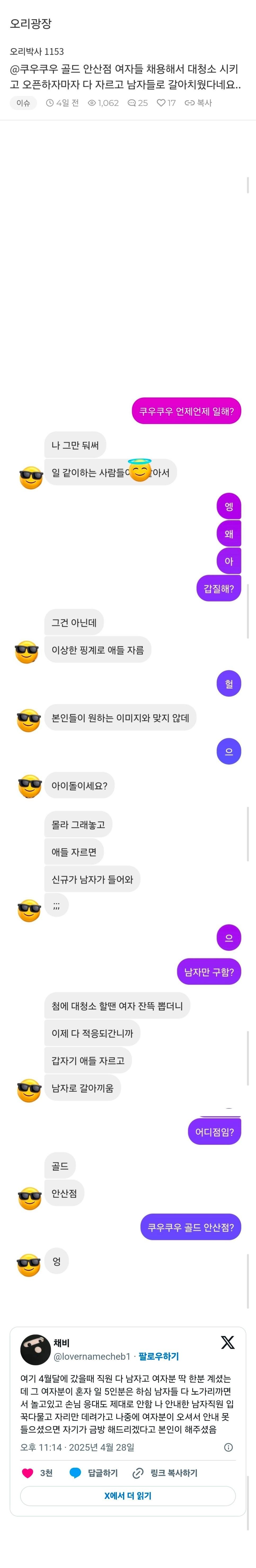Open the X logo on the embedded tweet
The image size is (256, 1568).
coord(227,1342)
